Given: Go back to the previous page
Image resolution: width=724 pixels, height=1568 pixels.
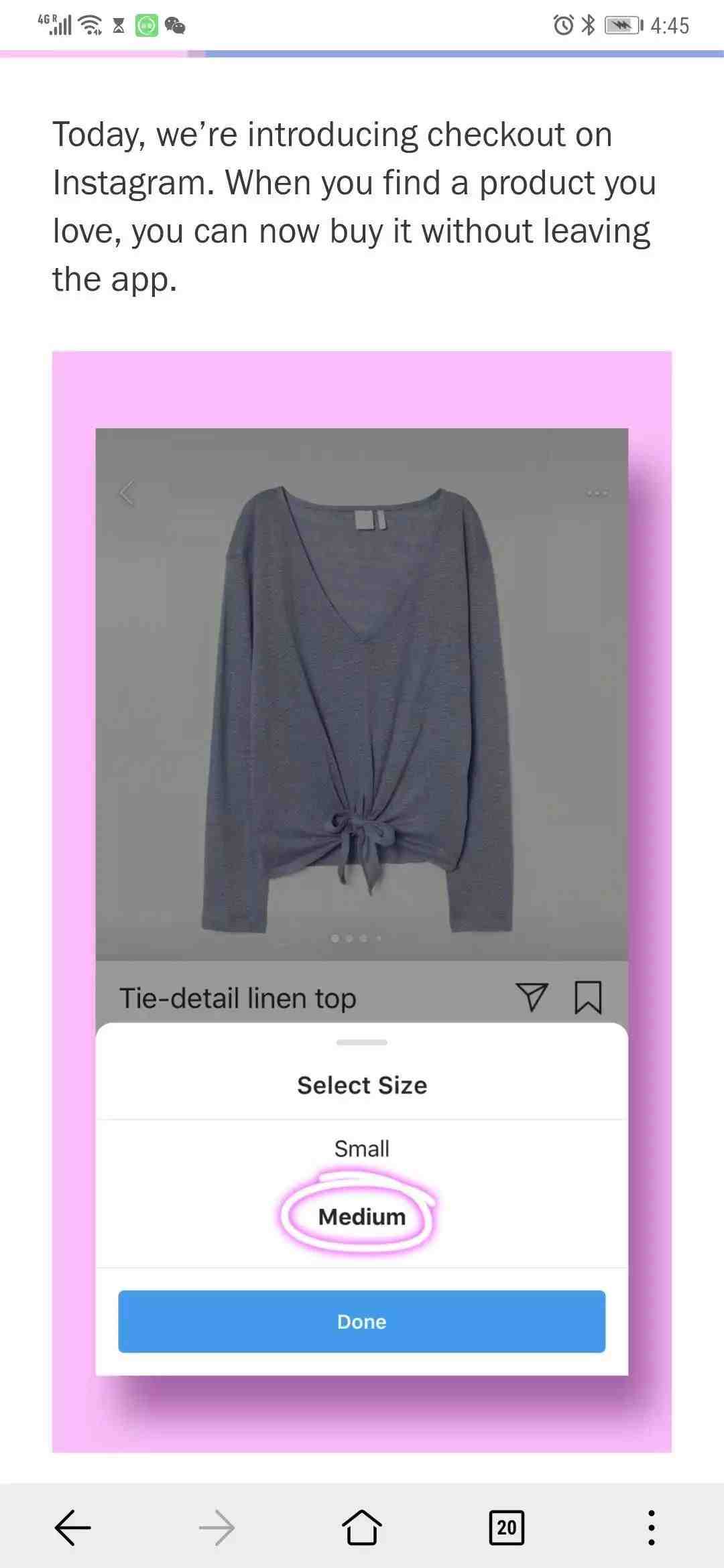Looking at the screenshot, I should coord(72,1528).
